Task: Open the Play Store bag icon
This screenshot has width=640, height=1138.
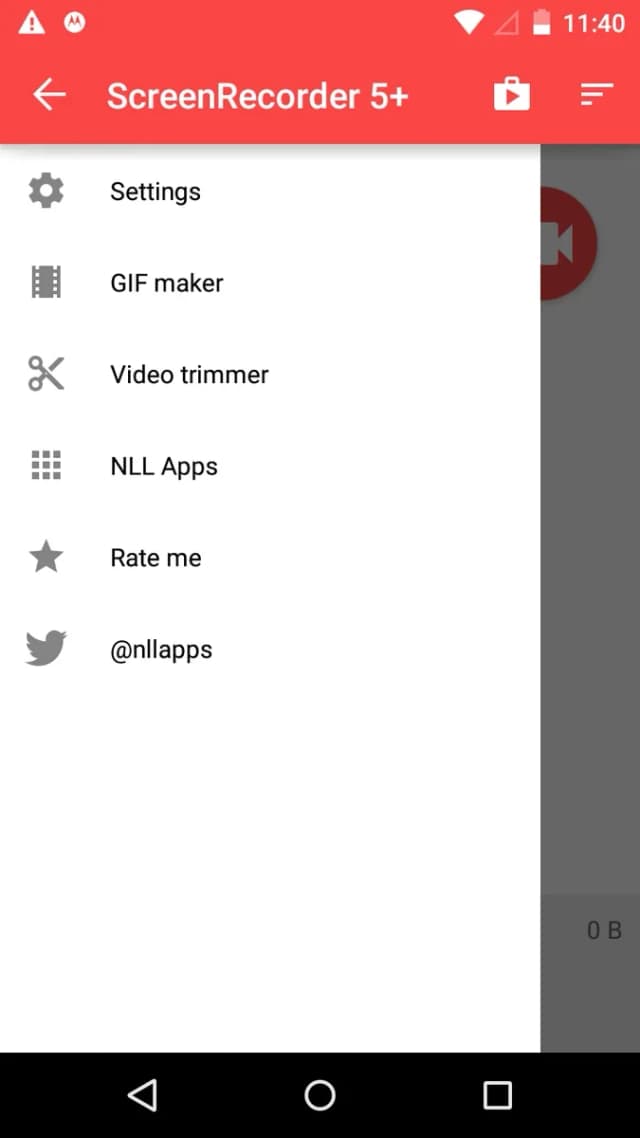Action: 512,95
